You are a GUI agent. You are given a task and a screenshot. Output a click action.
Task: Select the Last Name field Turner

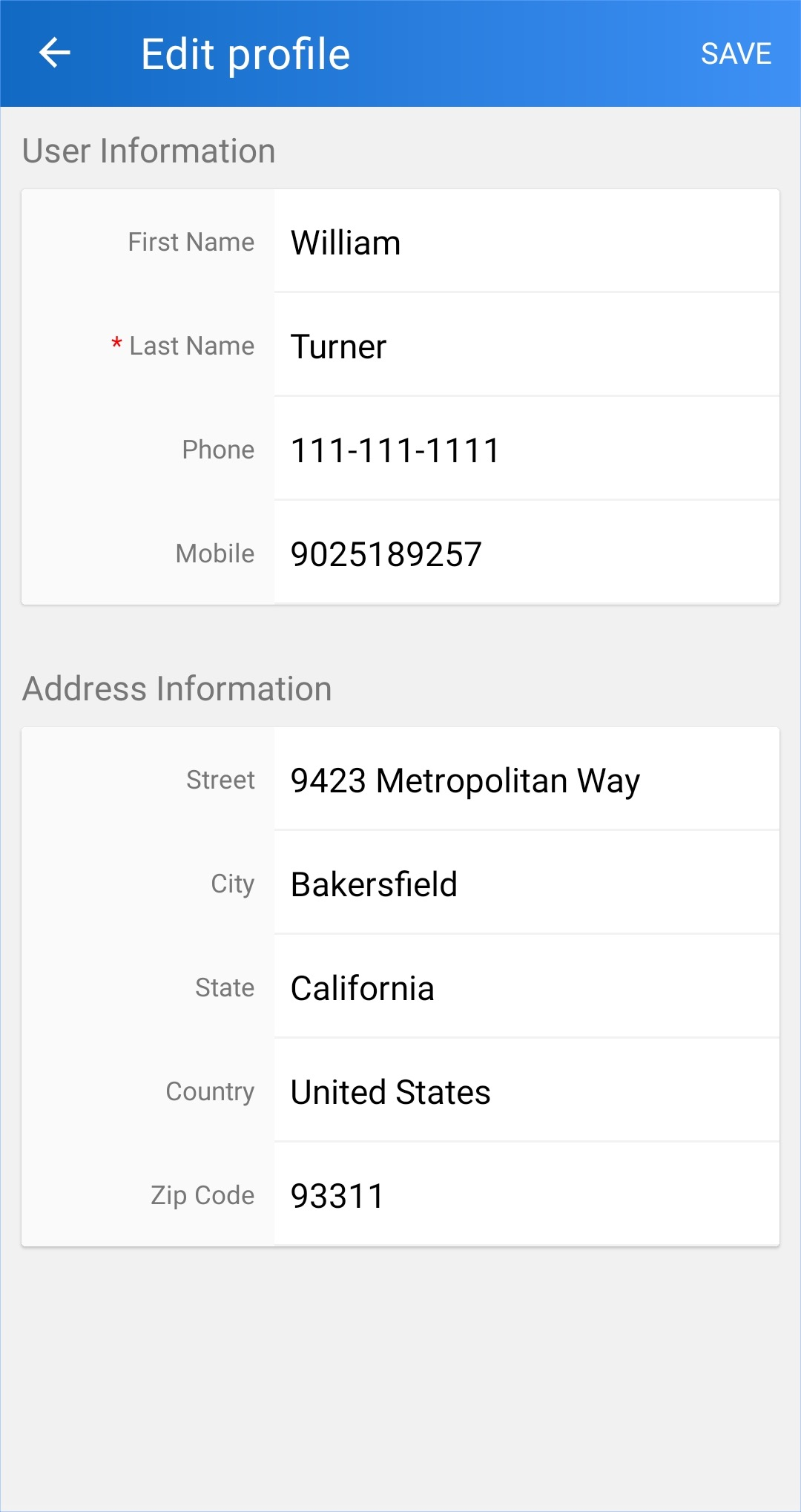[527, 345]
